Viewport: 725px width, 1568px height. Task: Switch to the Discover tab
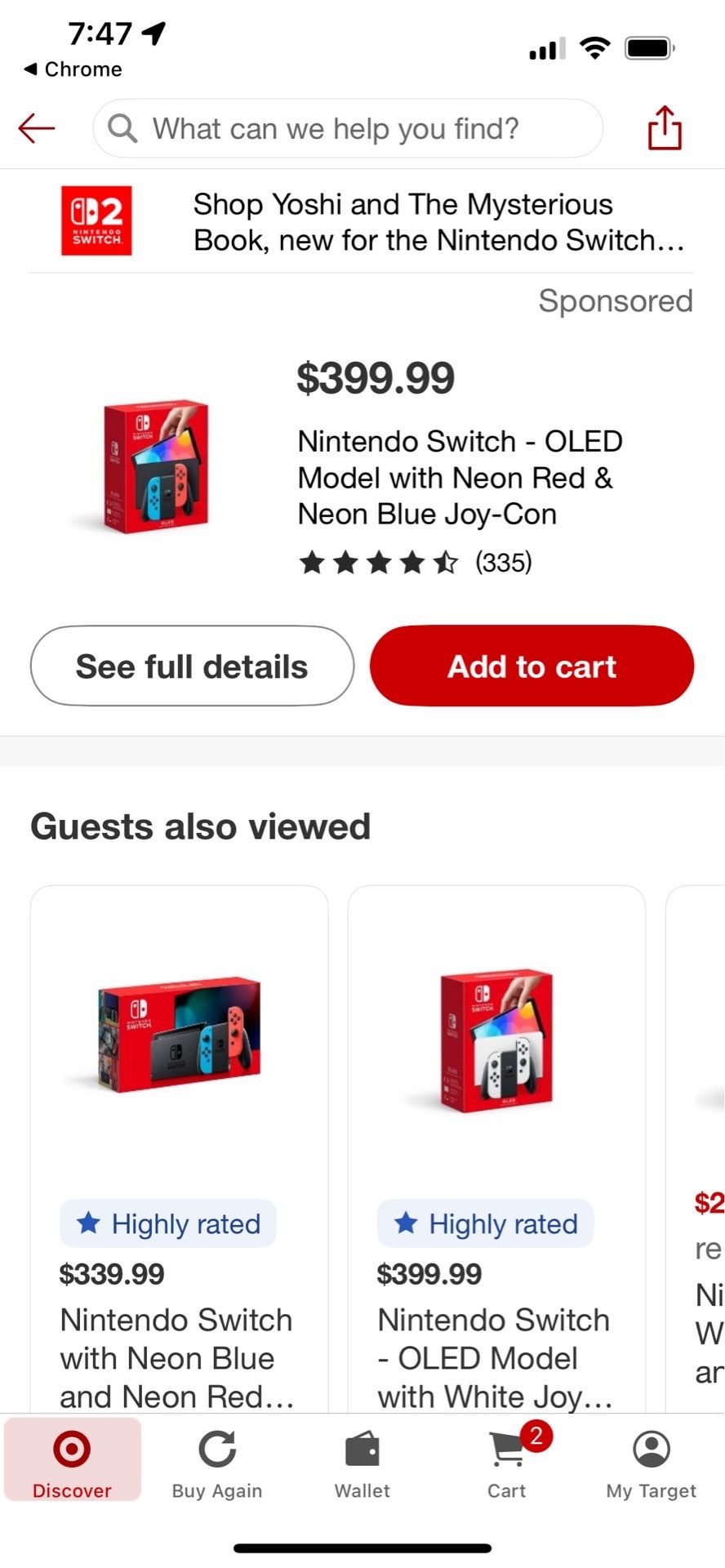72,1460
